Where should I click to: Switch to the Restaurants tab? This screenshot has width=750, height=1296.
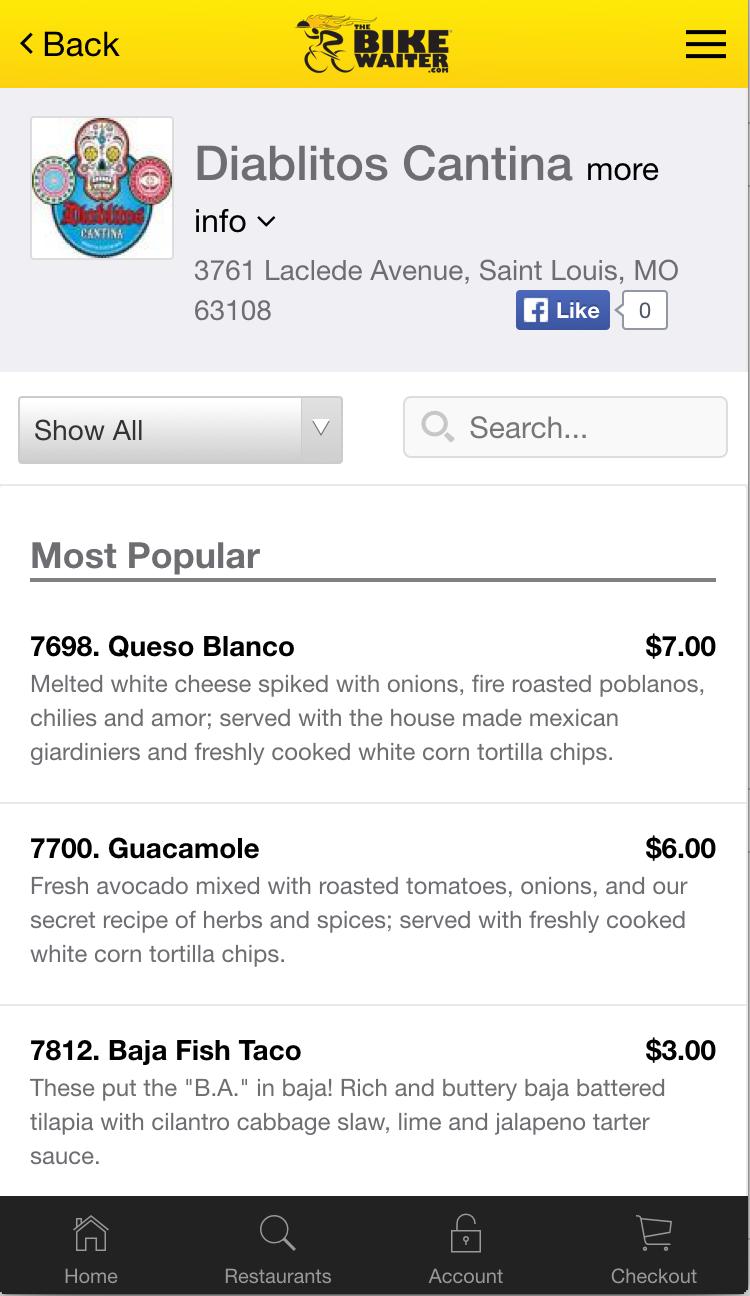point(278,1249)
